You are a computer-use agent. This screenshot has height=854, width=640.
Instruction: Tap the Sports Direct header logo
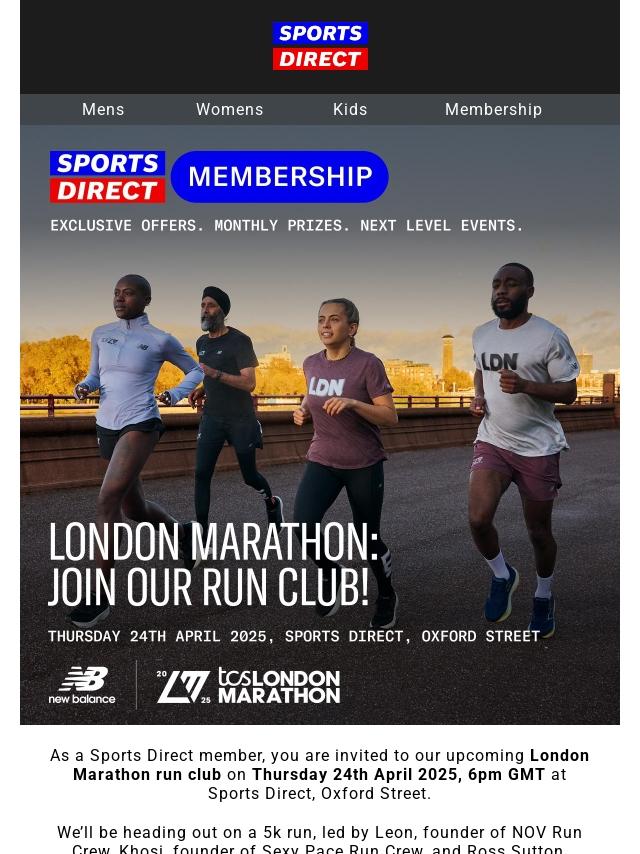coord(320,47)
